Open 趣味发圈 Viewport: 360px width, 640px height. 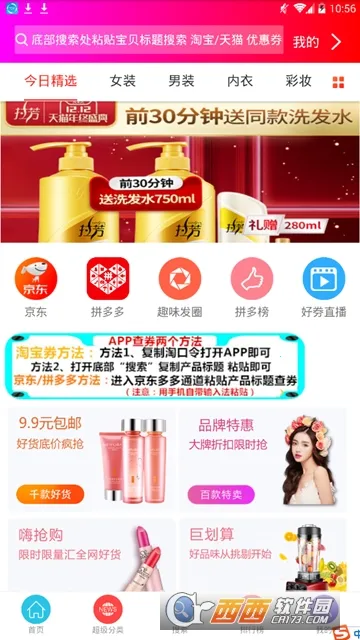tap(180, 288)
